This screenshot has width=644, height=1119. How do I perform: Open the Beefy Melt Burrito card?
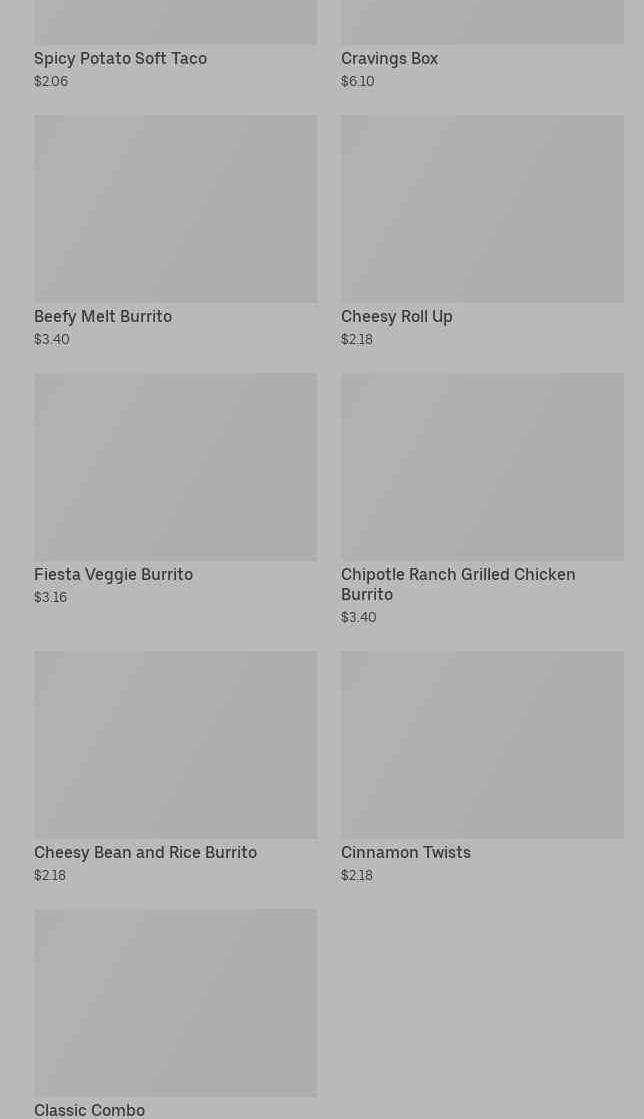(176, 231)
